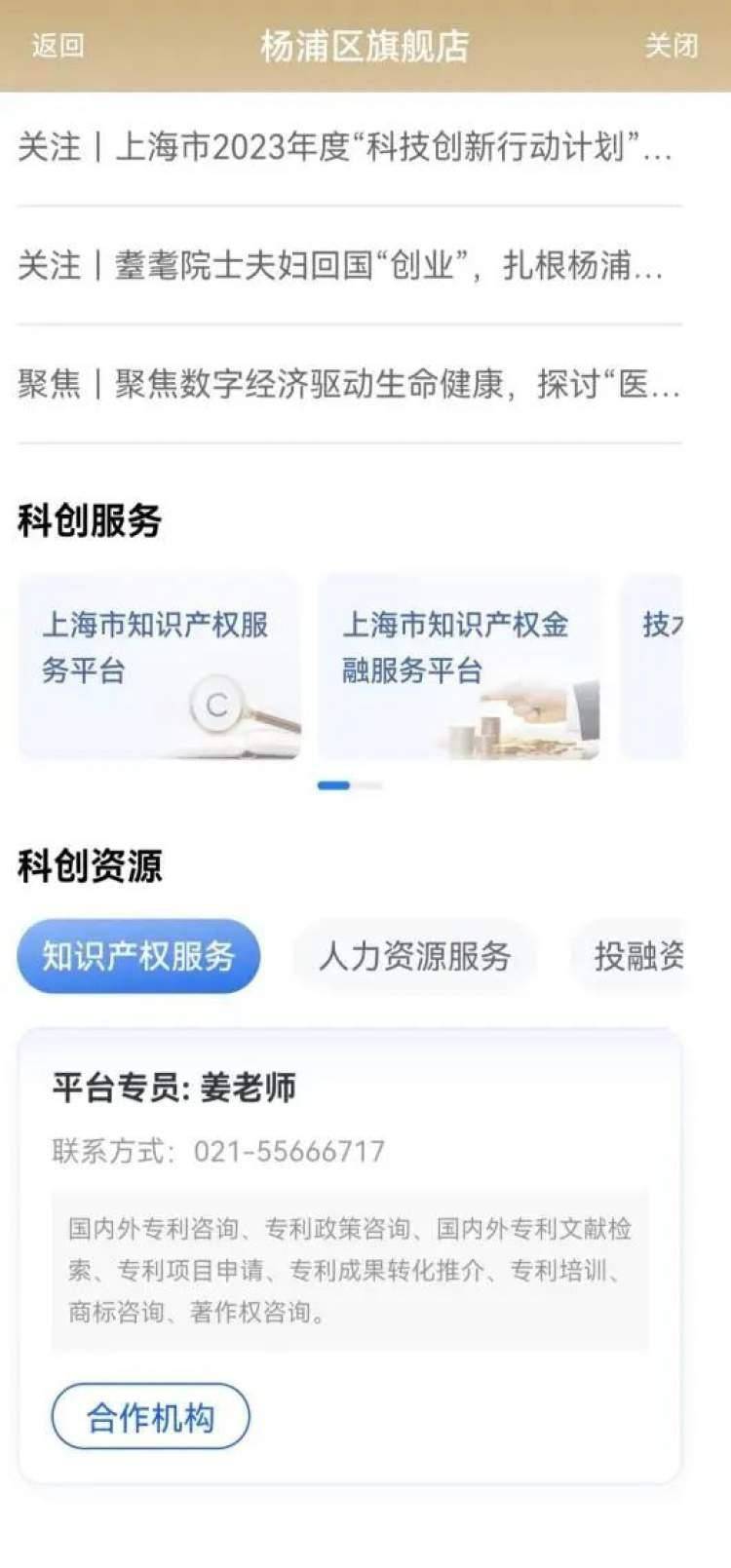Open the 上海市知识产权金融服务平台 card
Image resolution: width=731 pixels, height=1568 pixels.
click(459, 667)
